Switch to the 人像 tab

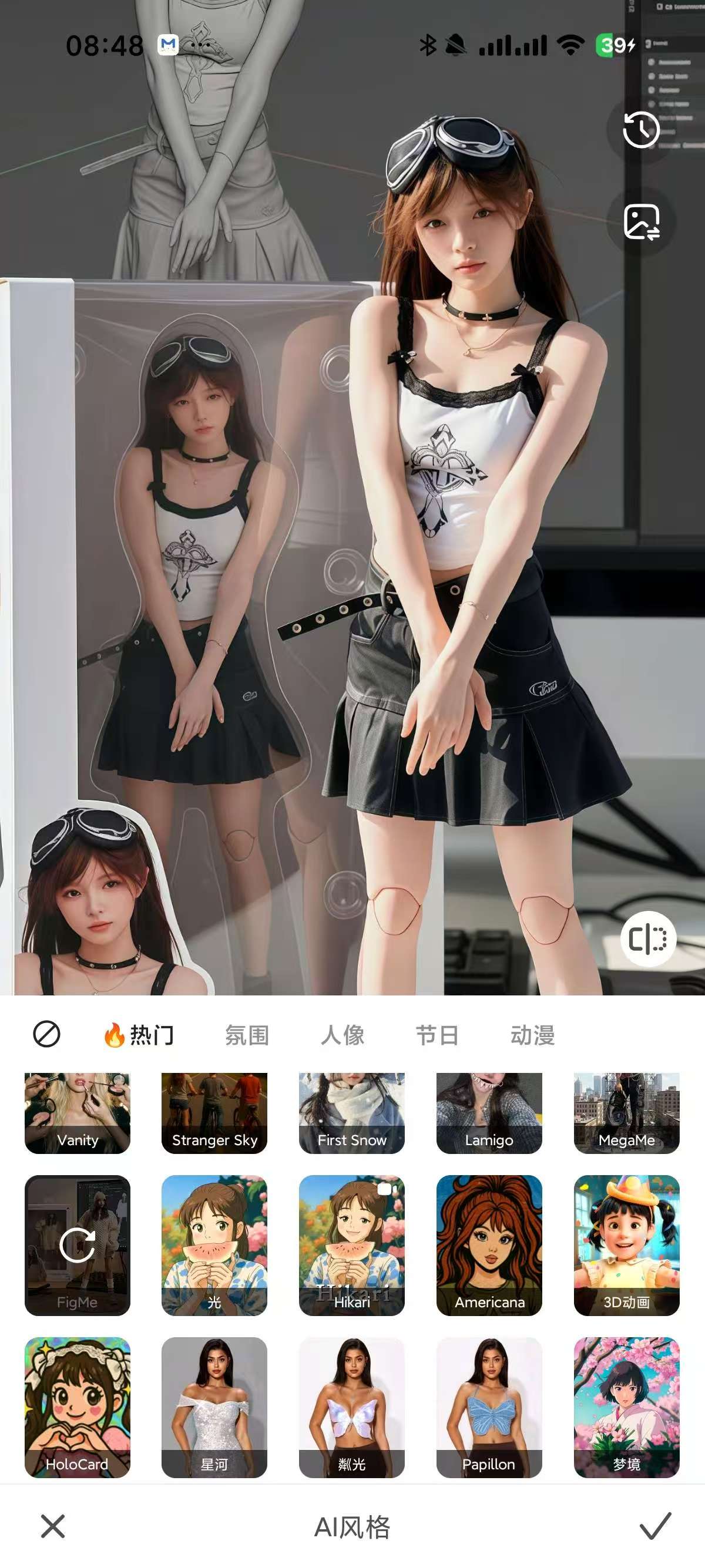click(x=342, y=1035)
